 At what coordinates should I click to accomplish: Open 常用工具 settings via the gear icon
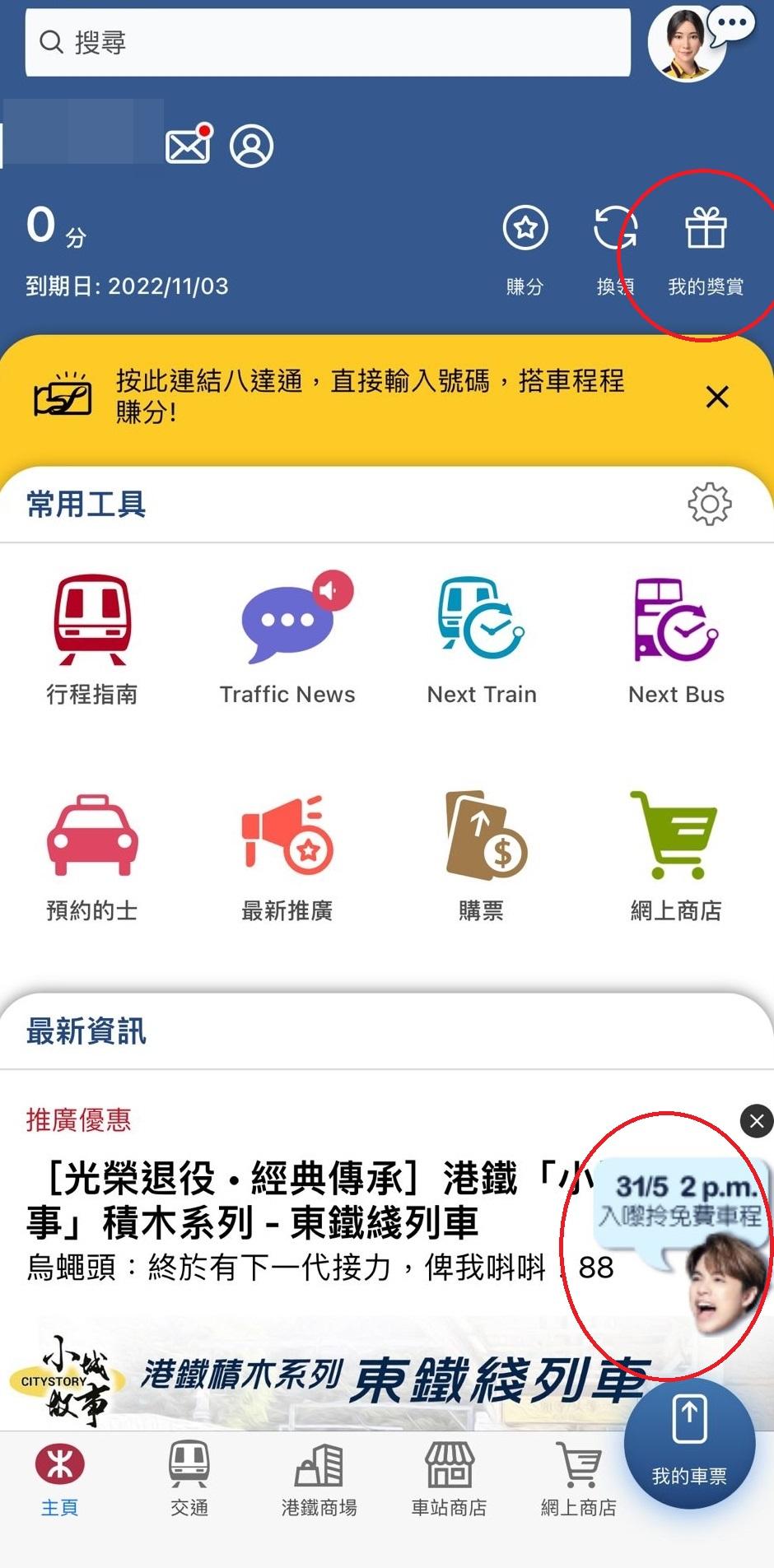tap(710, 505)
